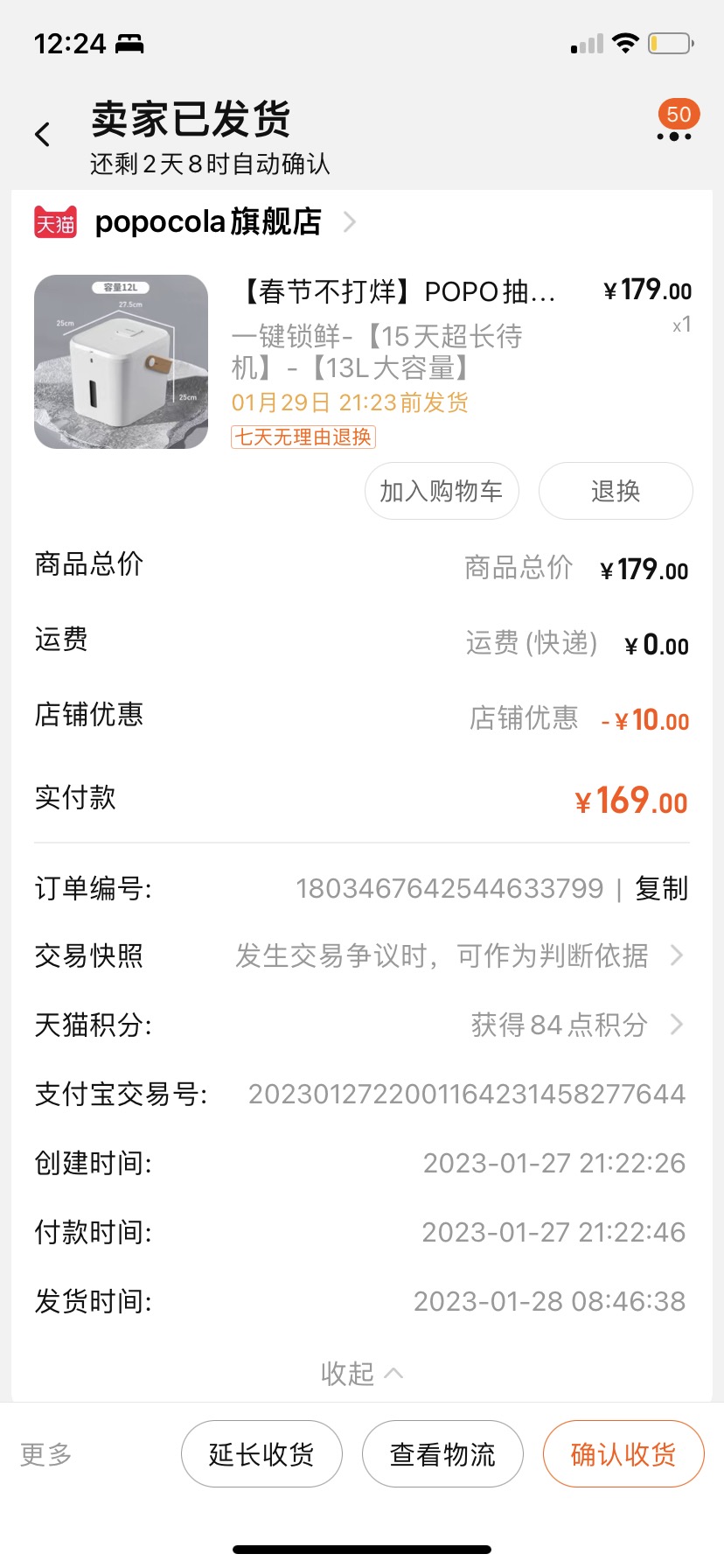Click the product thumbnail image

coord(121,360)
